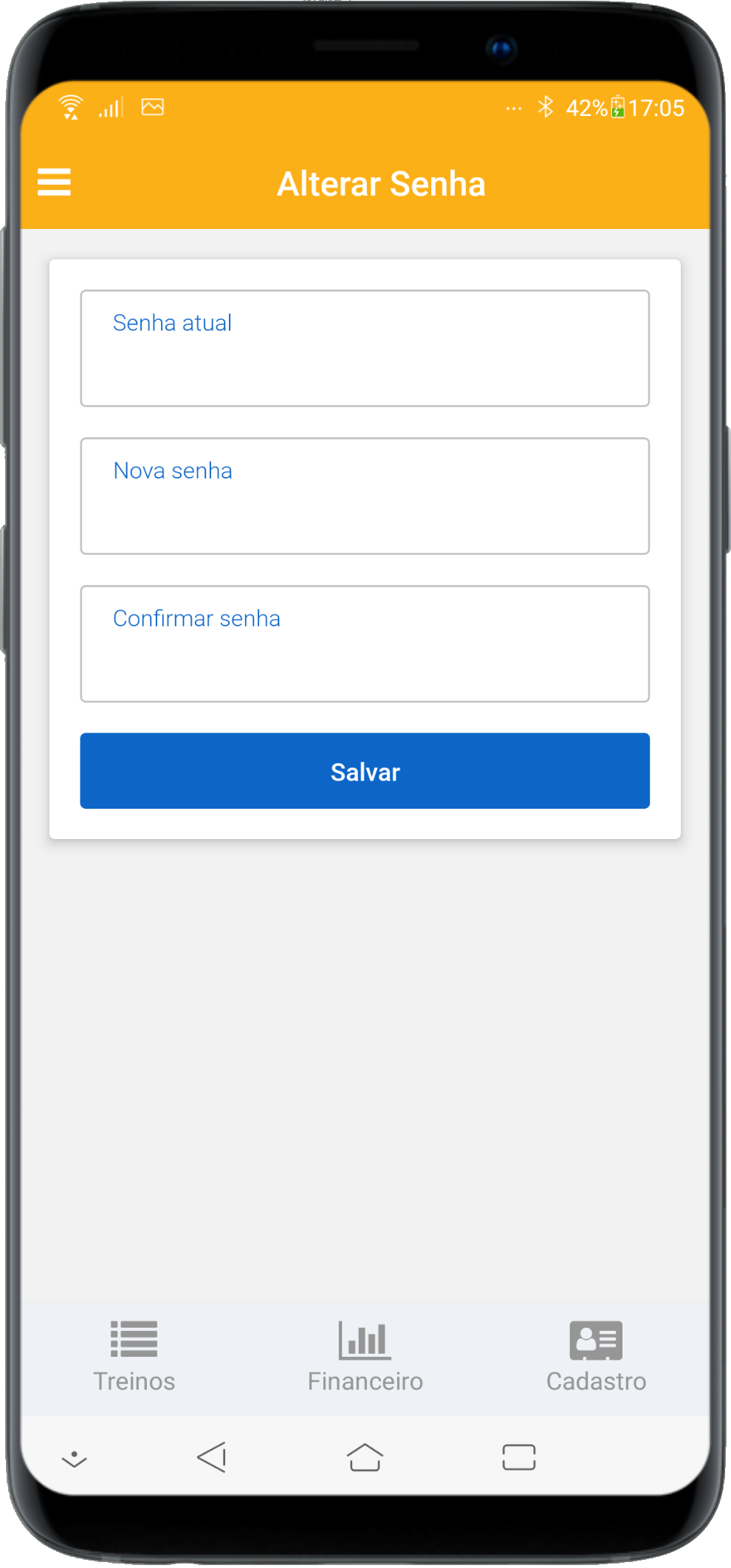Focus the Senha atual field

[365, 349]
